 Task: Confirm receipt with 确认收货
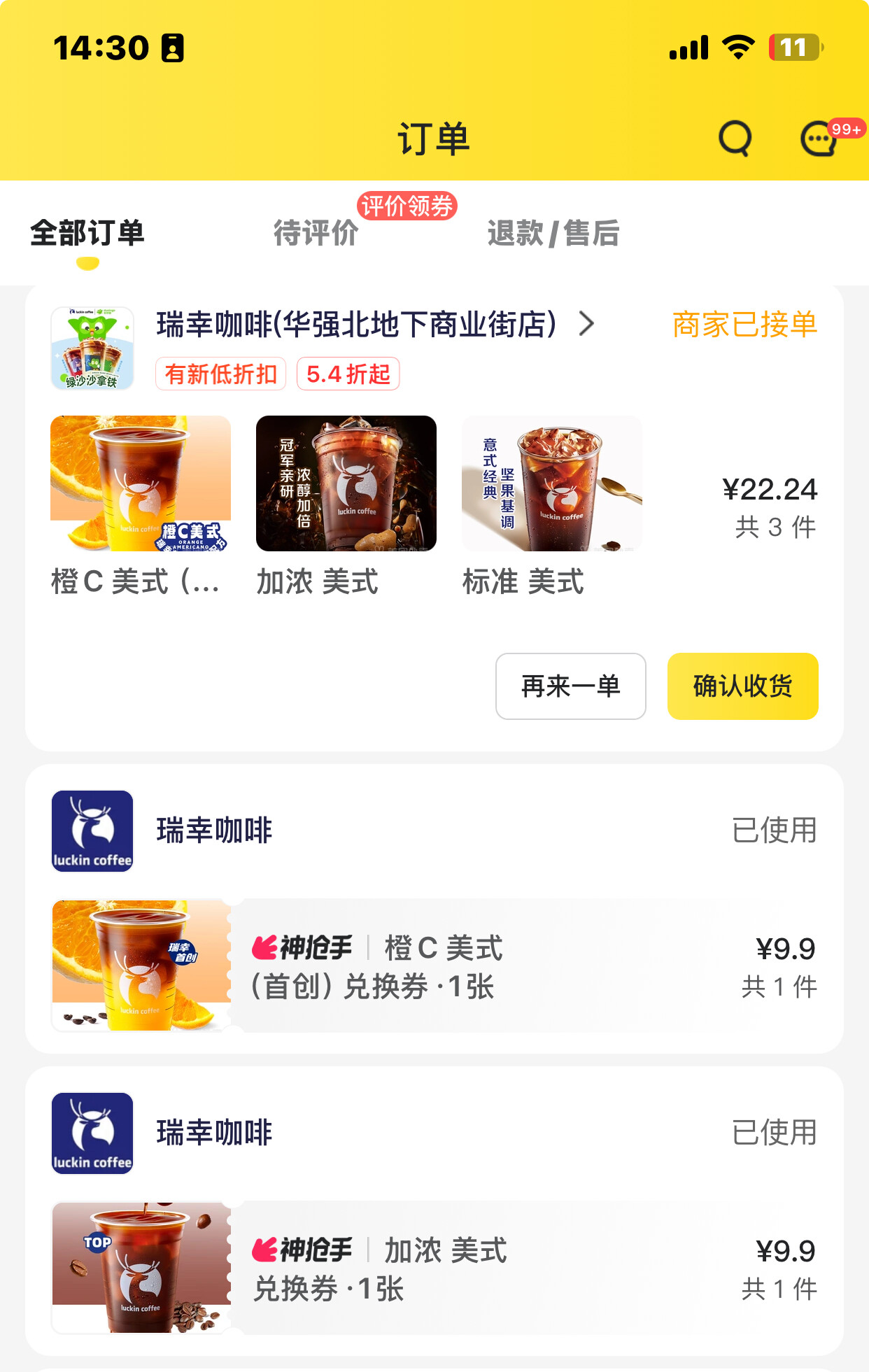(x=742, y=686)
